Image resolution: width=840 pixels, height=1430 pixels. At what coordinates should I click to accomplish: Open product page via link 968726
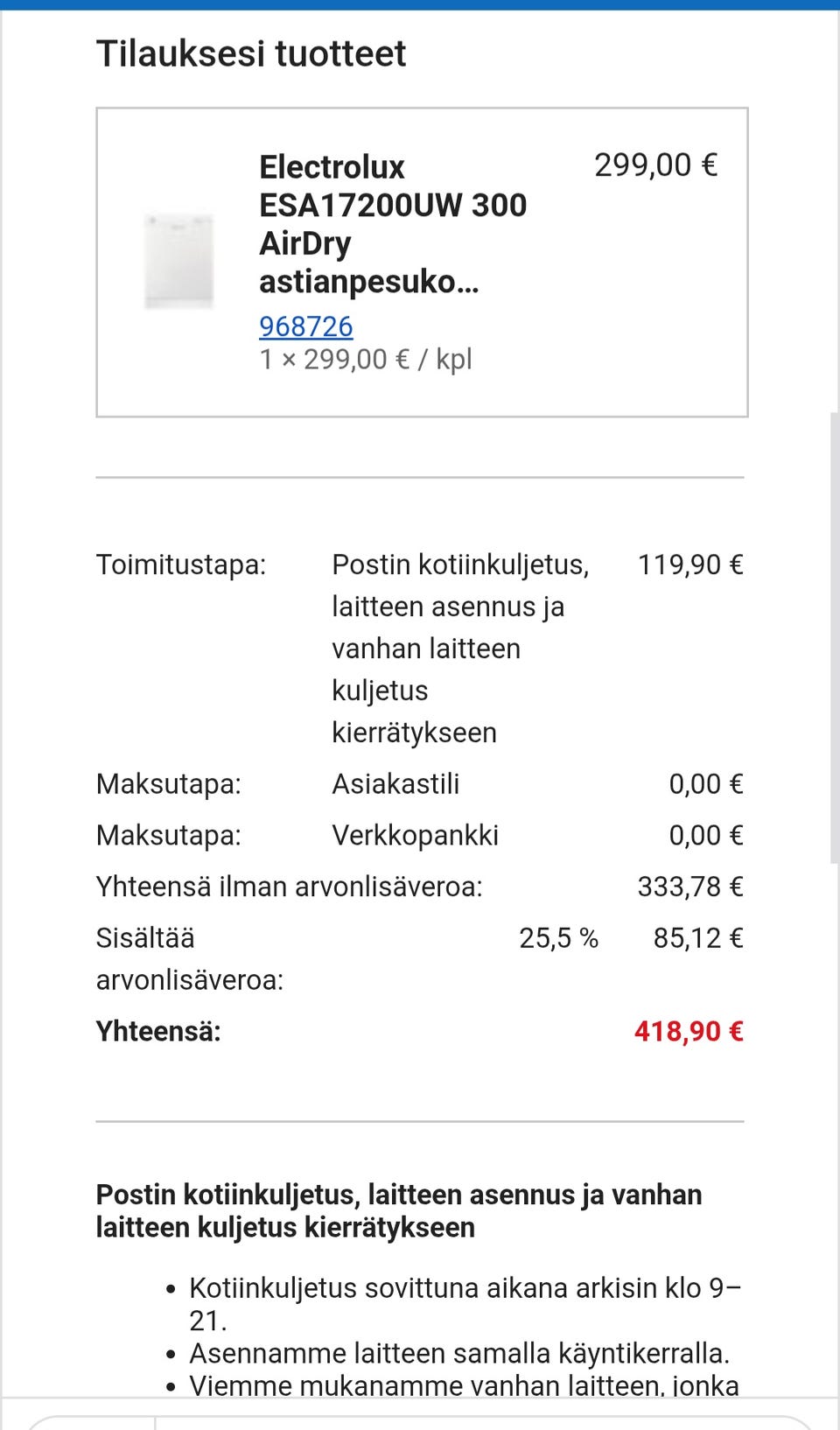tap(304, 326)
